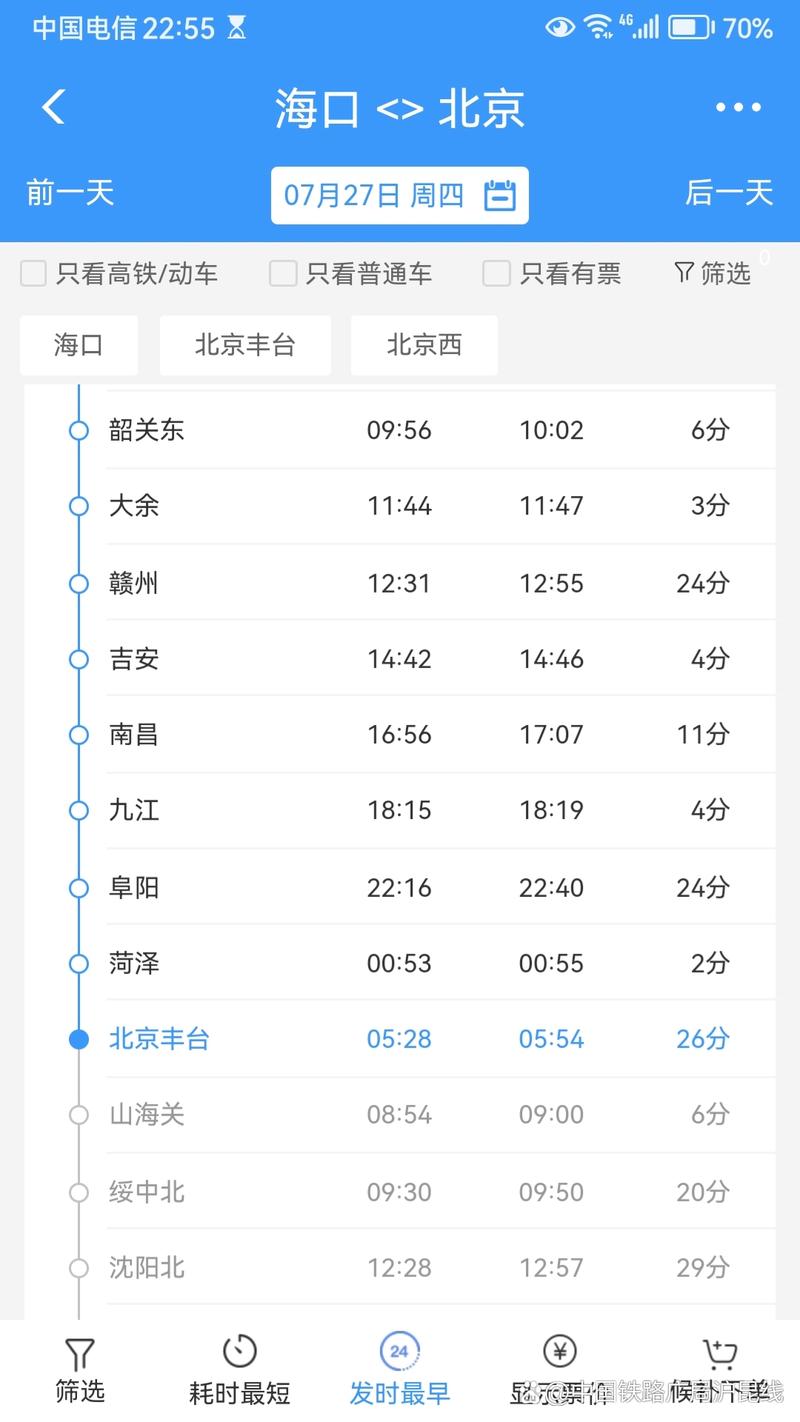Tap 前一天 to view previous day
This screenshot has width=800, height=1422.
pos(69,195)
